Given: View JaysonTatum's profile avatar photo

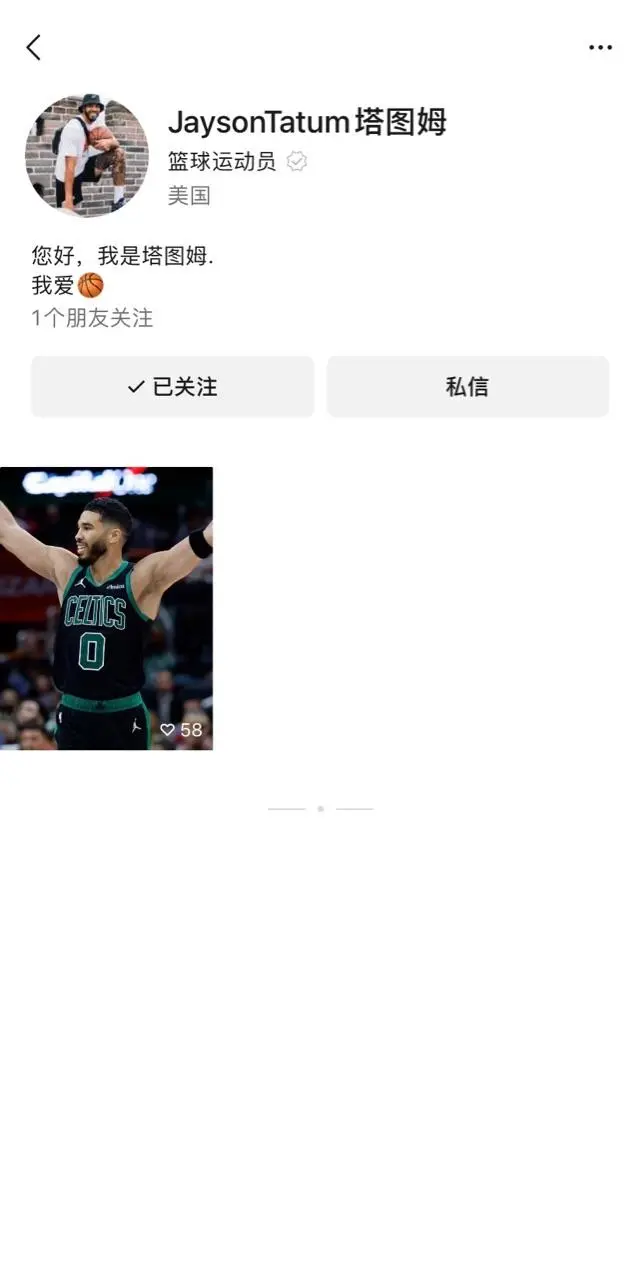Looking at the screenshot, I should [86, 156].
